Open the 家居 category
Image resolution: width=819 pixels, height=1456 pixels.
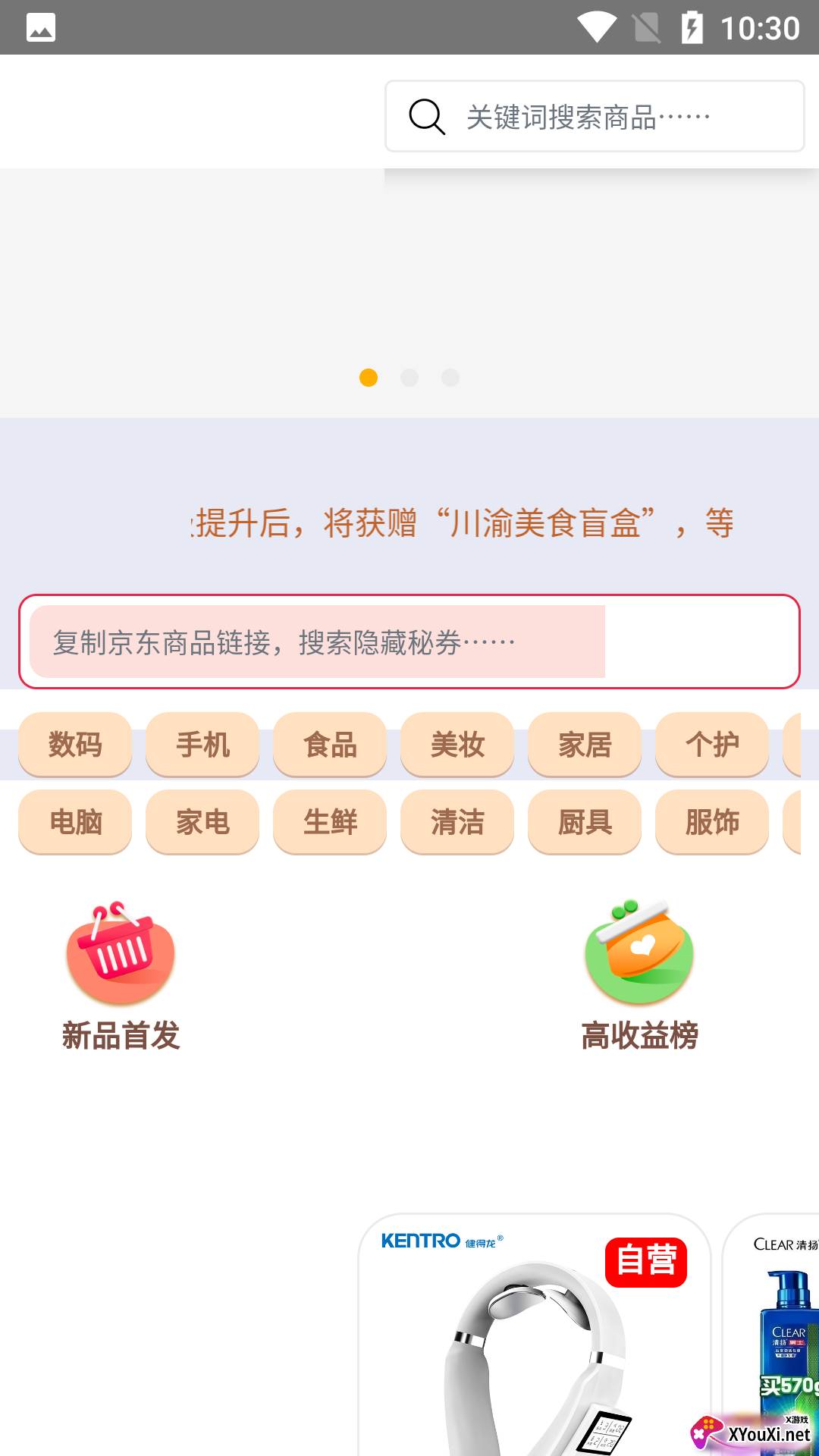(585, 745)
